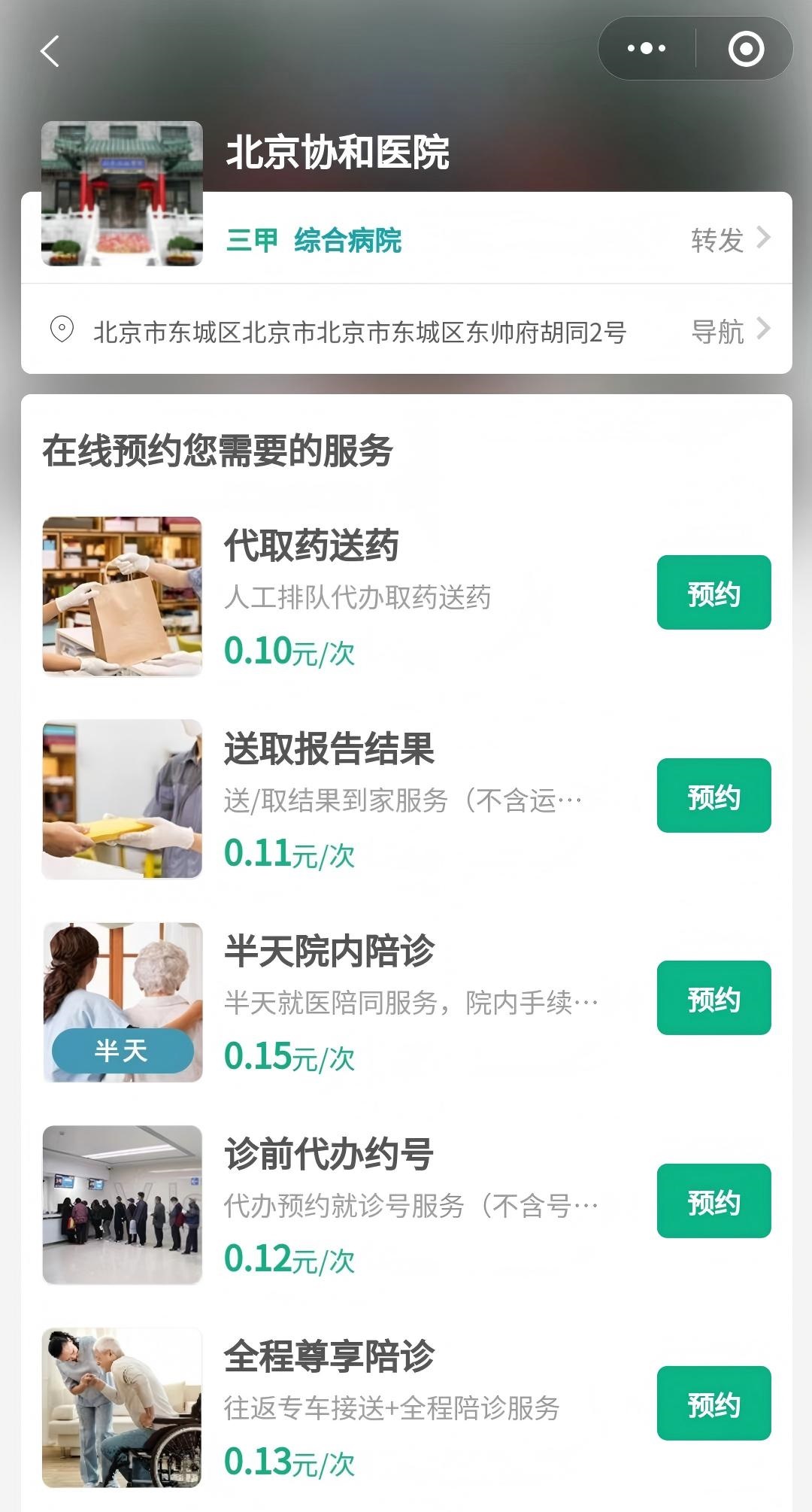
Task: Select the 综合病院 category tag
Action: 350,241
